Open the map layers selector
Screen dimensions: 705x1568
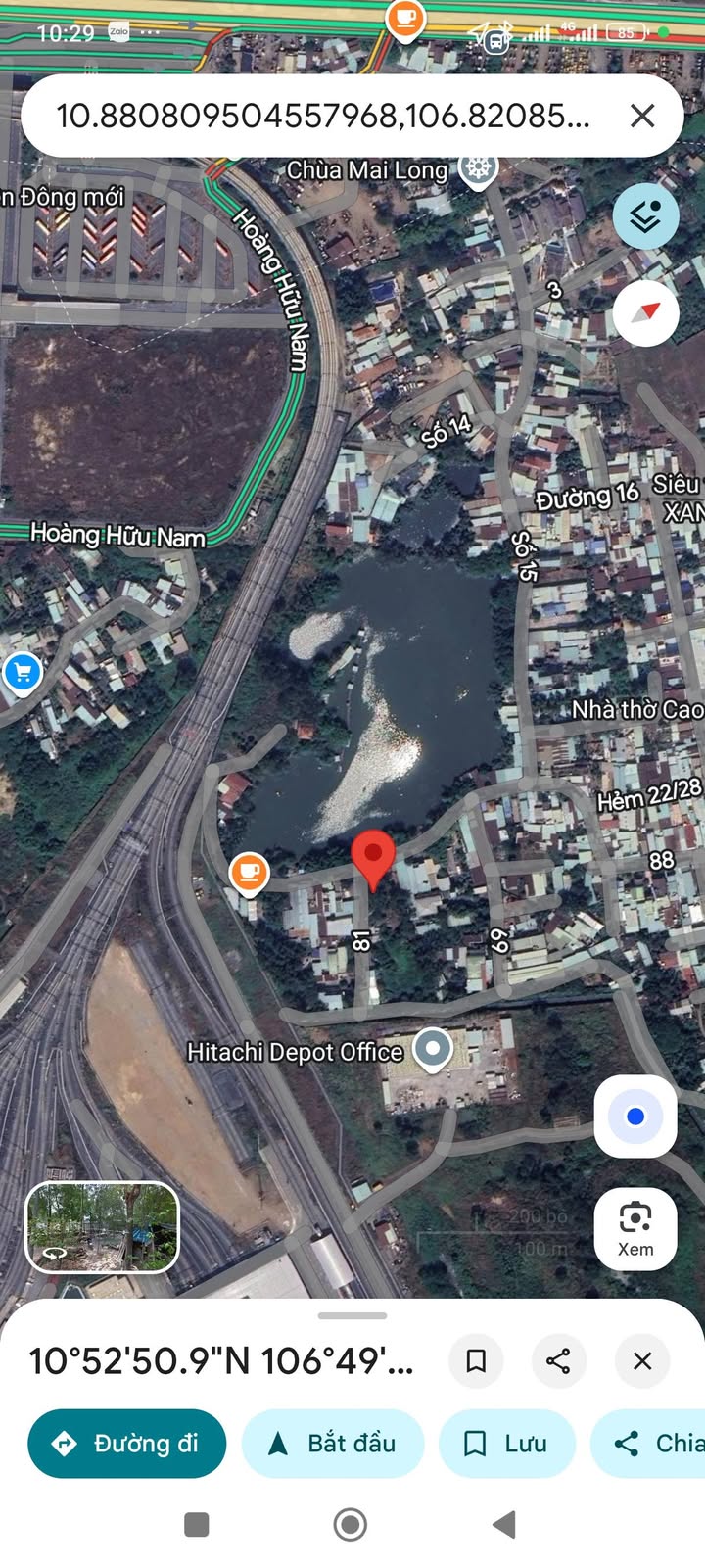point(645,216)
